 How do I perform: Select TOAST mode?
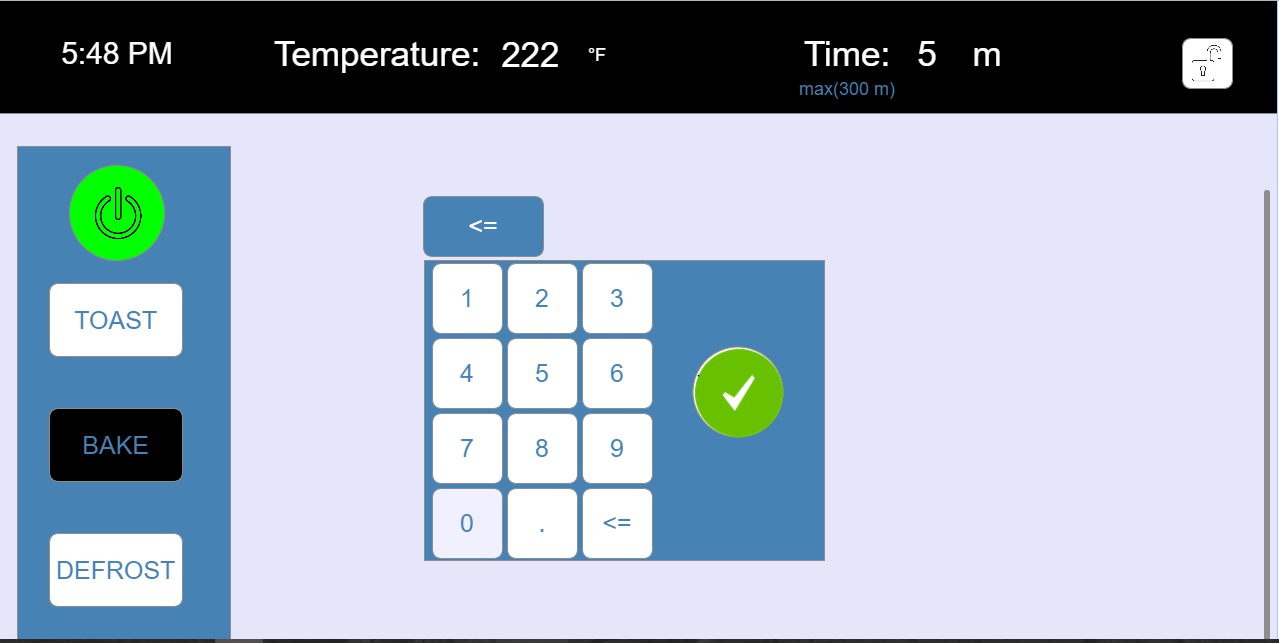pyautogui.click(x=116, y=320)
